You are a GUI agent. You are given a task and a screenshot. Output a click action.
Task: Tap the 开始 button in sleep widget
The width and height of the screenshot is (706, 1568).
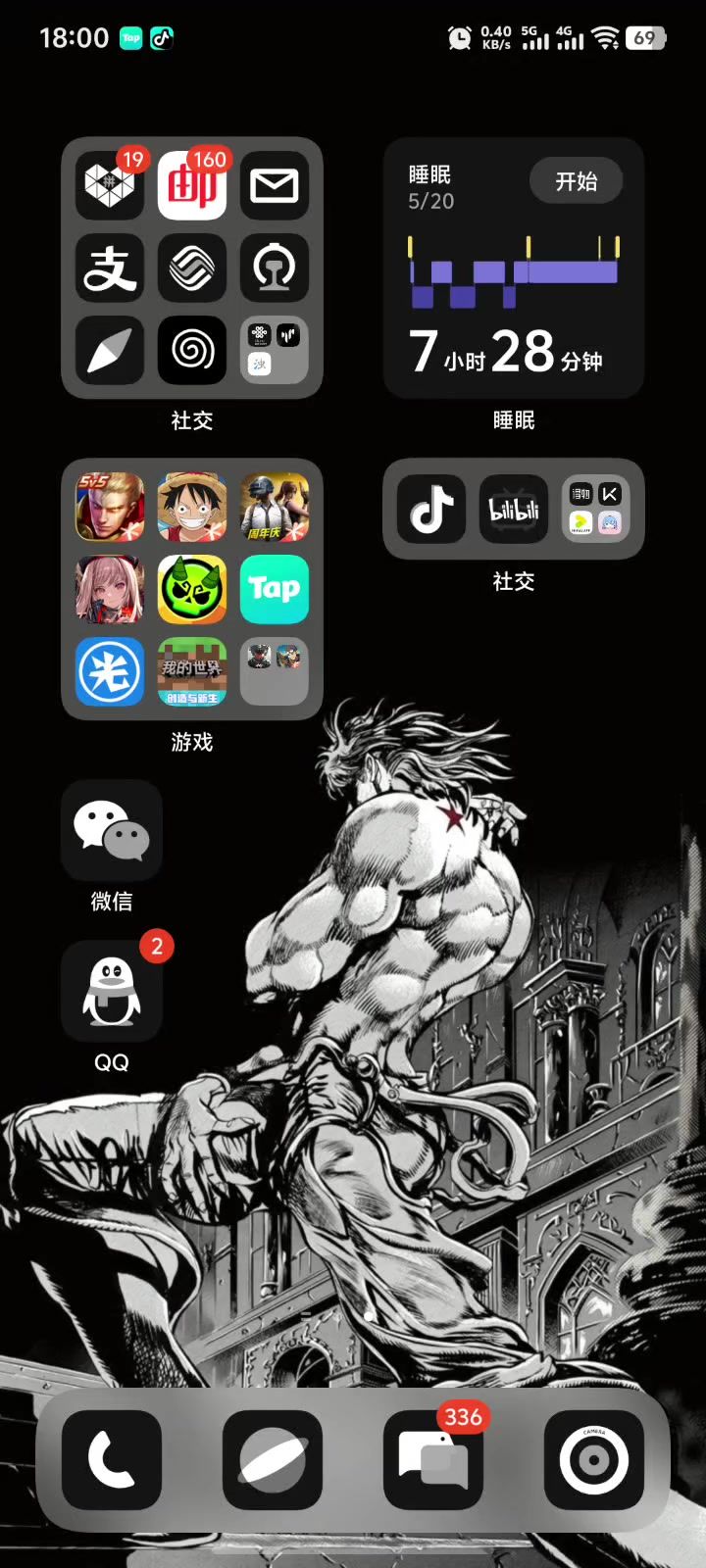(x=576, y=181)
